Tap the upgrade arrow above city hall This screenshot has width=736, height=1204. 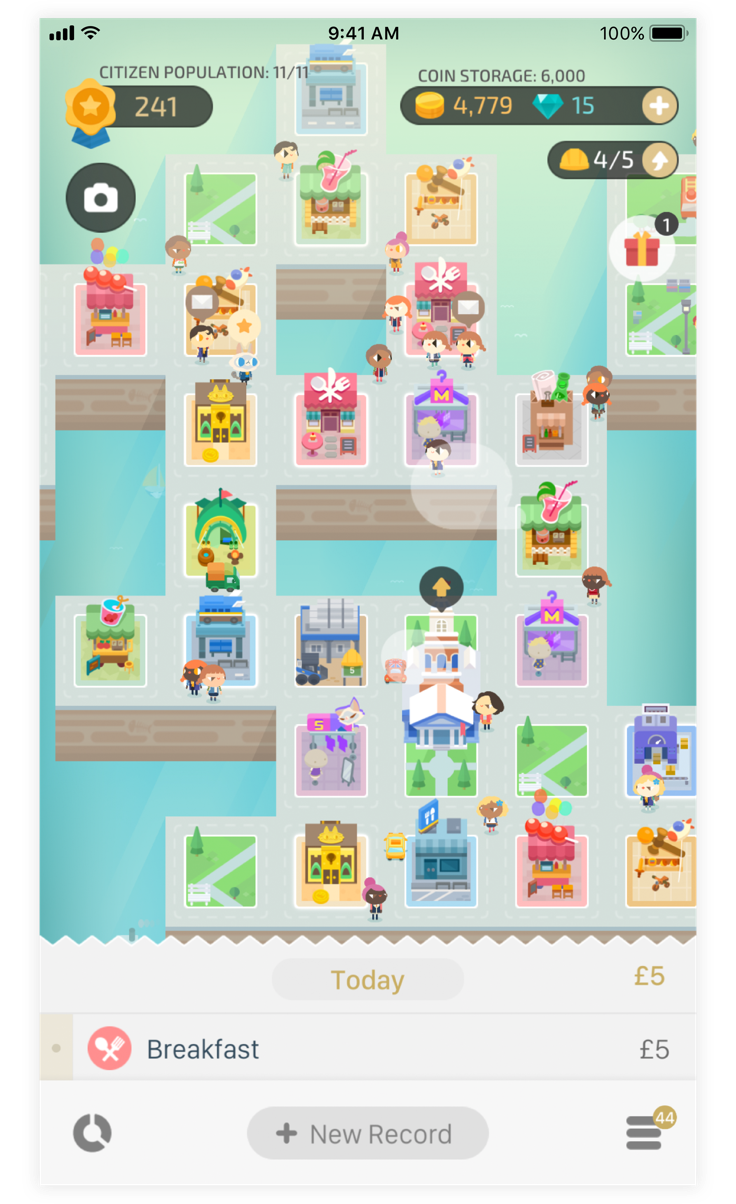[441, 588]
